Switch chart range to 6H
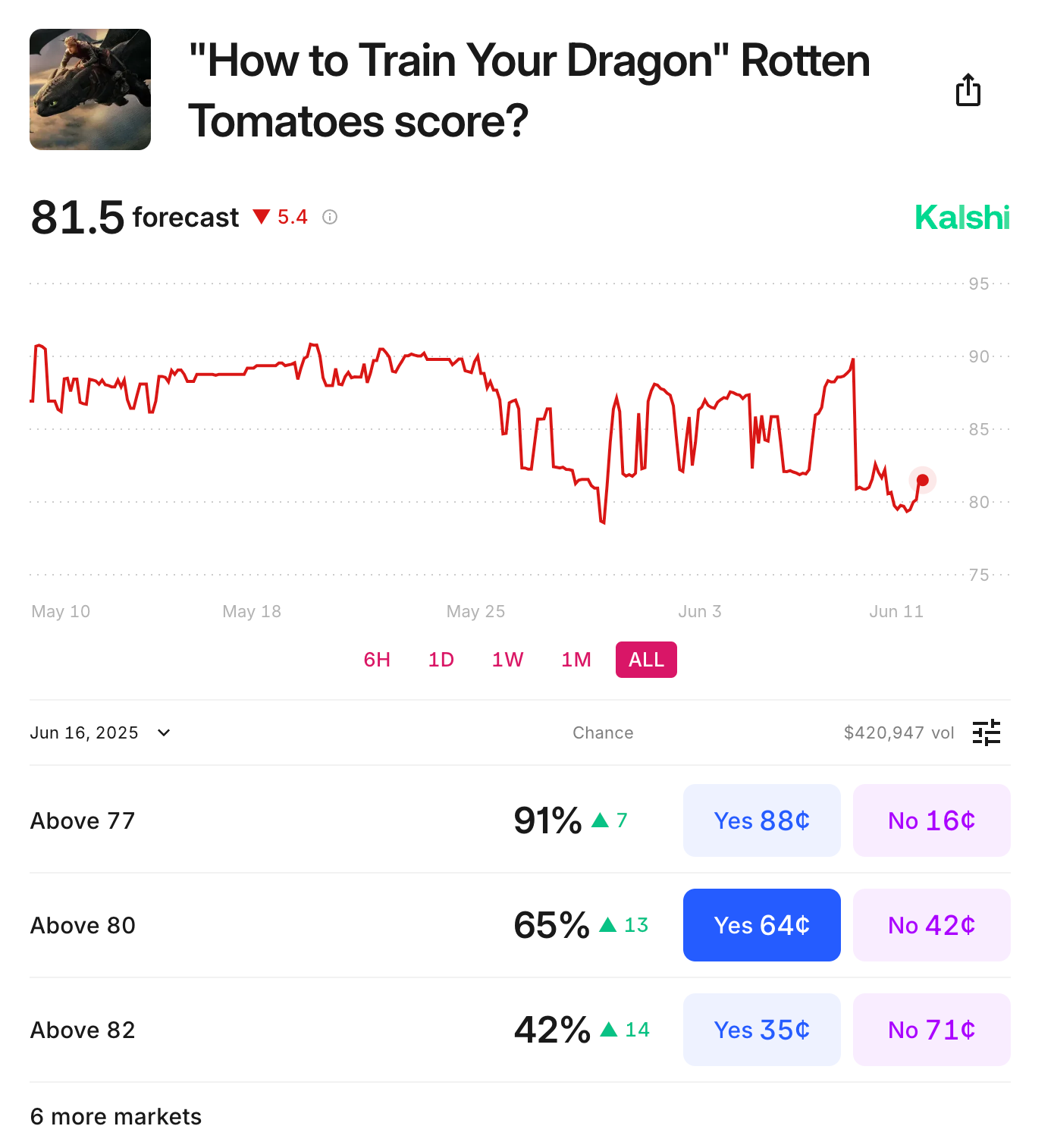 point(377,660)
